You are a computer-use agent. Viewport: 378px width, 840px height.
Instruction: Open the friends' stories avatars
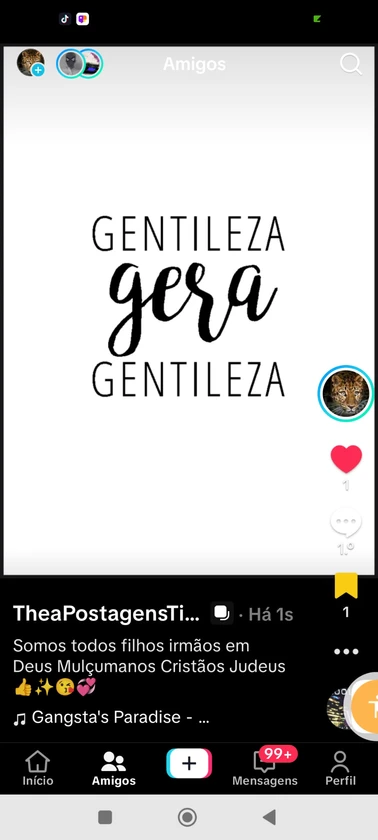80,64
